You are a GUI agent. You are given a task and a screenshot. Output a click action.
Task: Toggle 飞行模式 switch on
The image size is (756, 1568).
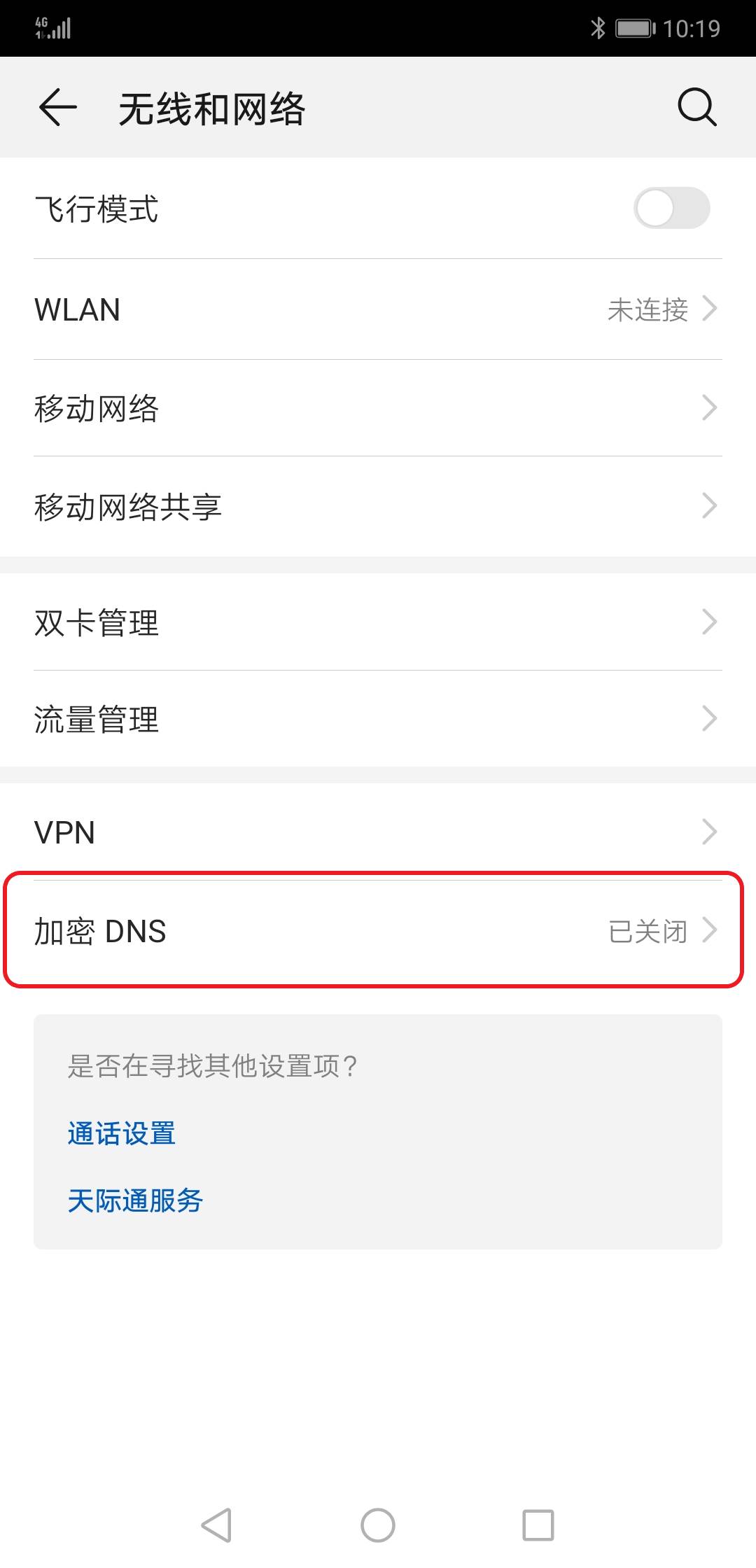[671, 208]
